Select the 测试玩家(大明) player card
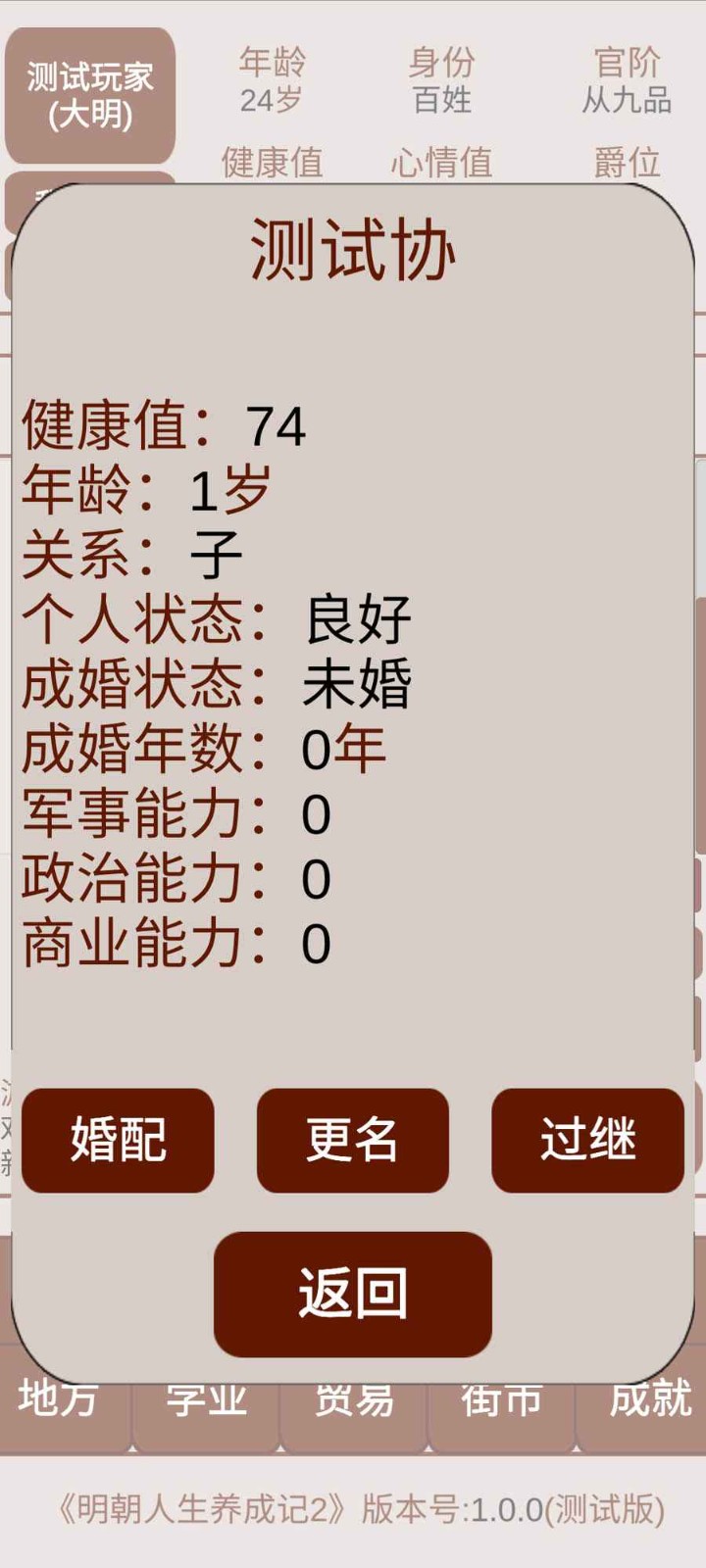 [x=91, y=93]
